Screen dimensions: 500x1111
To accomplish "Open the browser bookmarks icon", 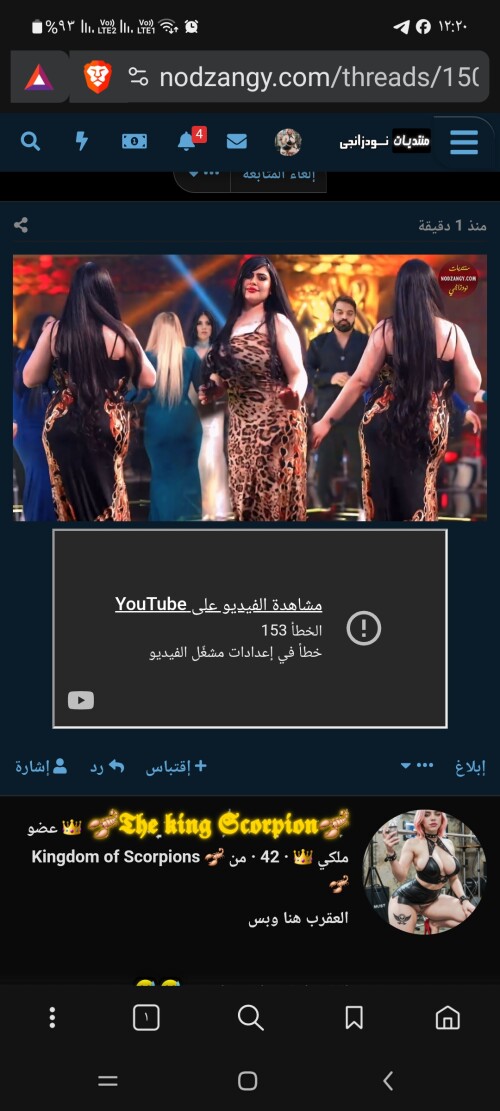I will (x=353, y=1018).
